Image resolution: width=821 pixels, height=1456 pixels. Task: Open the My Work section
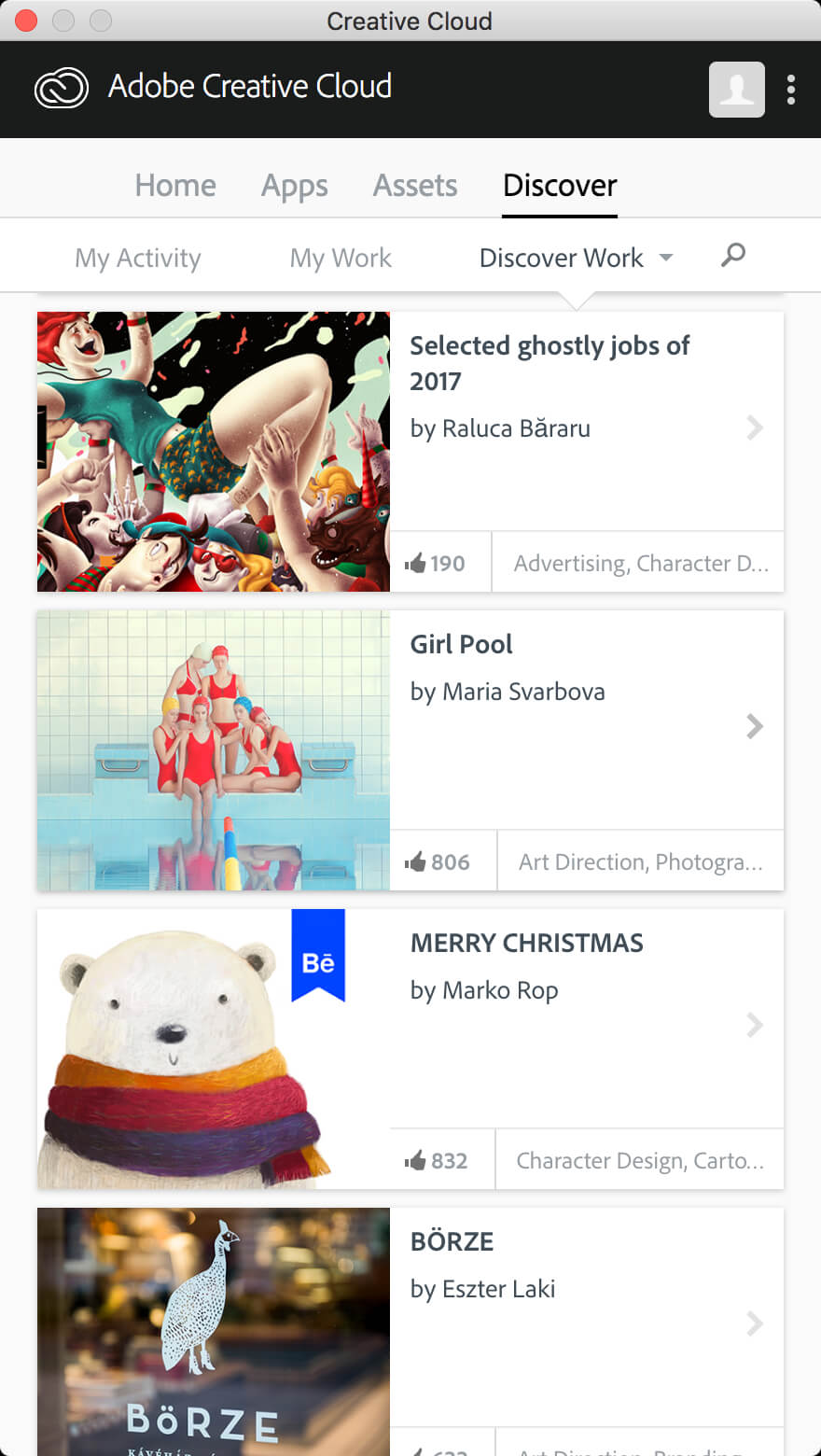(341, 258)
